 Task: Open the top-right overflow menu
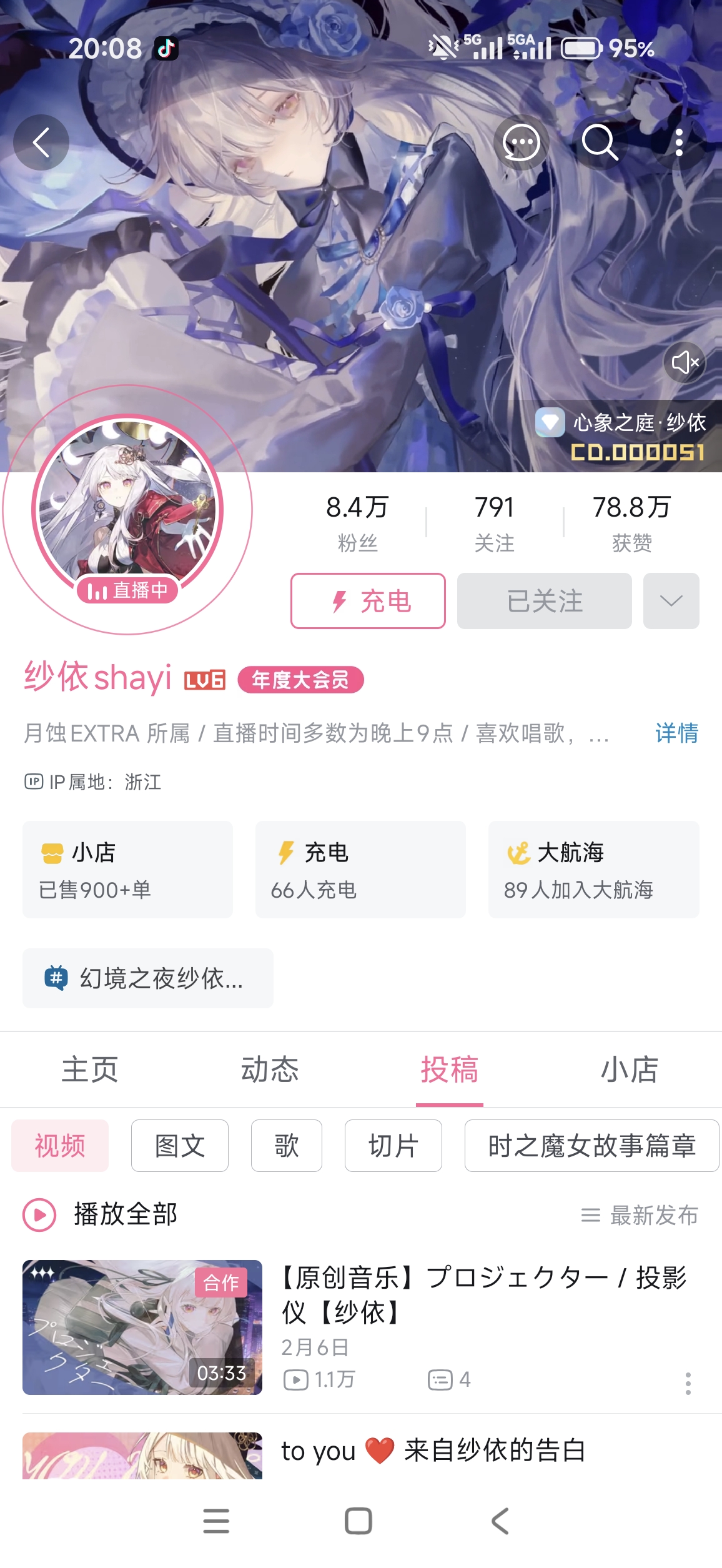[679, 142]
